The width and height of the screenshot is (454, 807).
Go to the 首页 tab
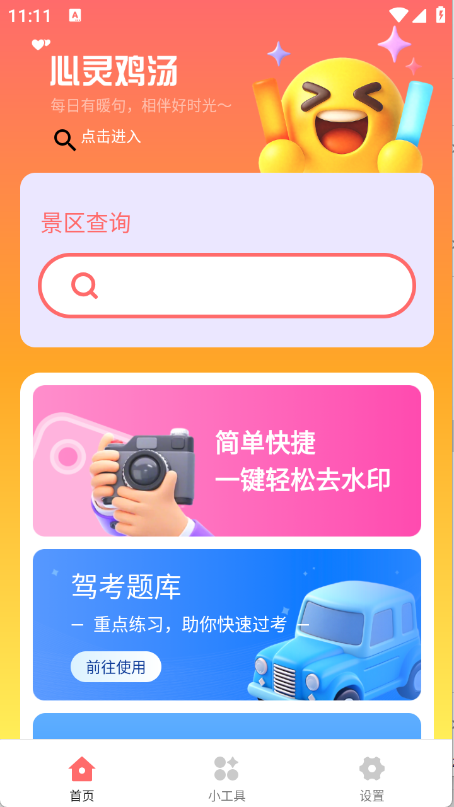pyautogui.click(x=82, y=778)
